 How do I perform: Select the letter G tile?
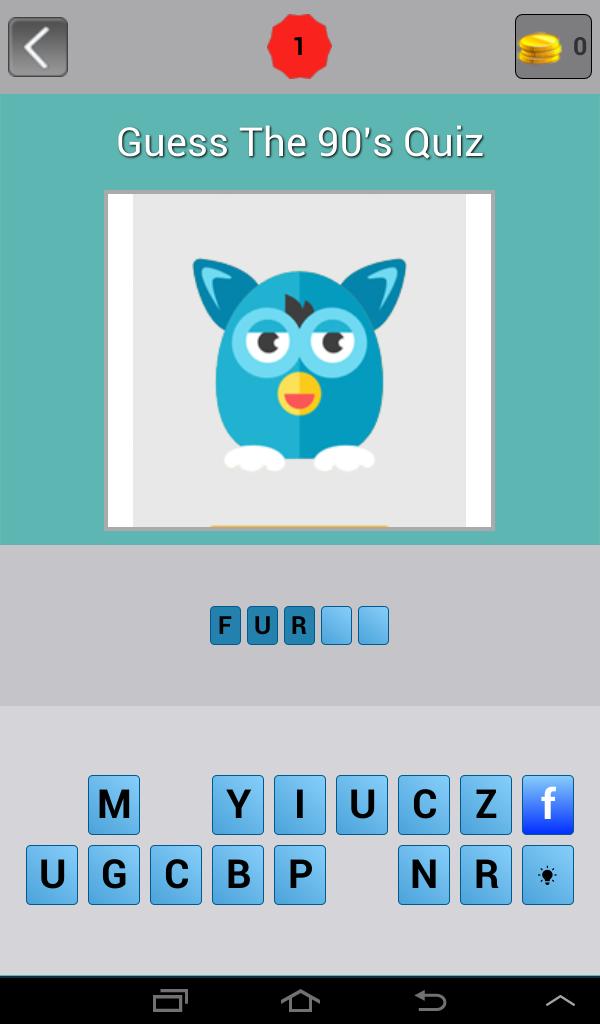pyautogui.click(x=114, y=875)
